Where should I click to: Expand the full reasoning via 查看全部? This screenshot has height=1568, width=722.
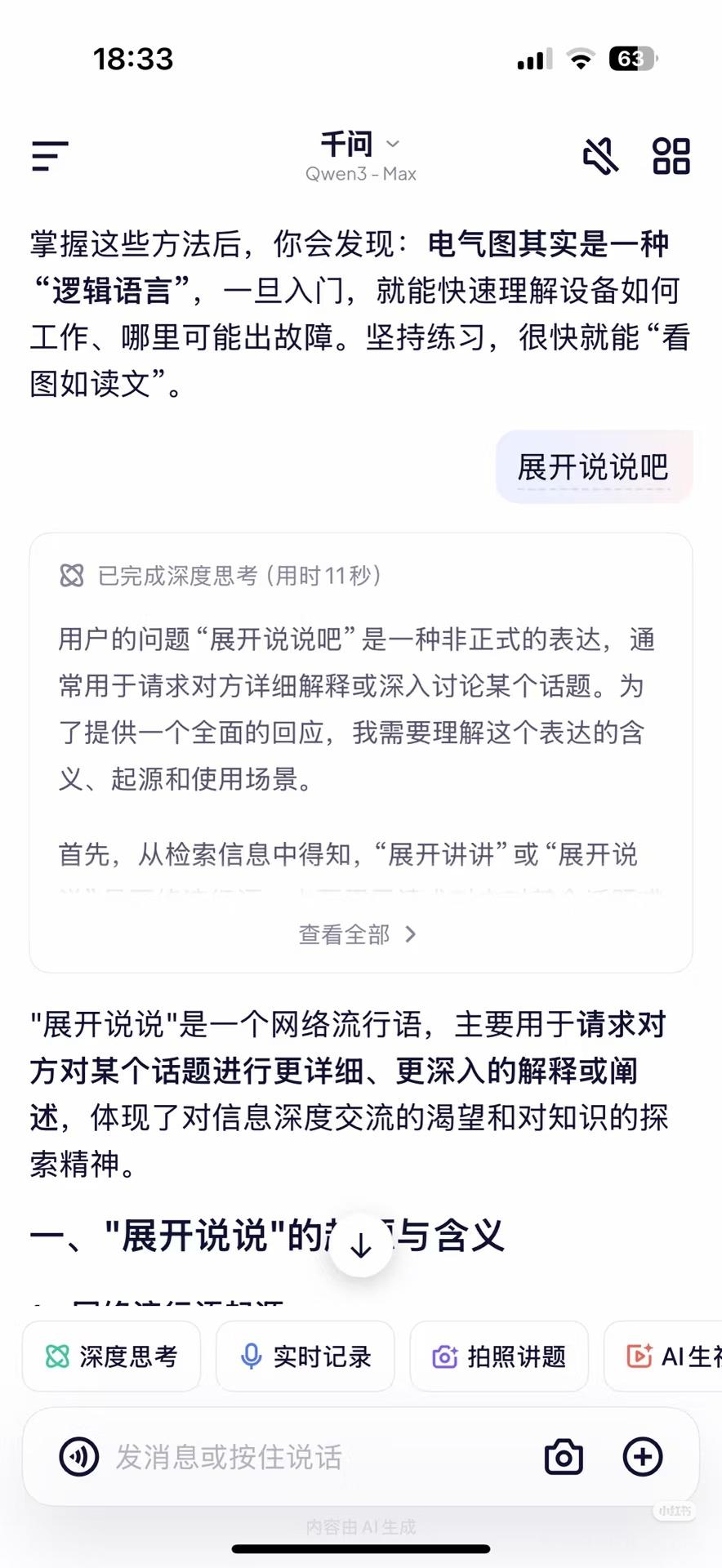tap(359, 933)
